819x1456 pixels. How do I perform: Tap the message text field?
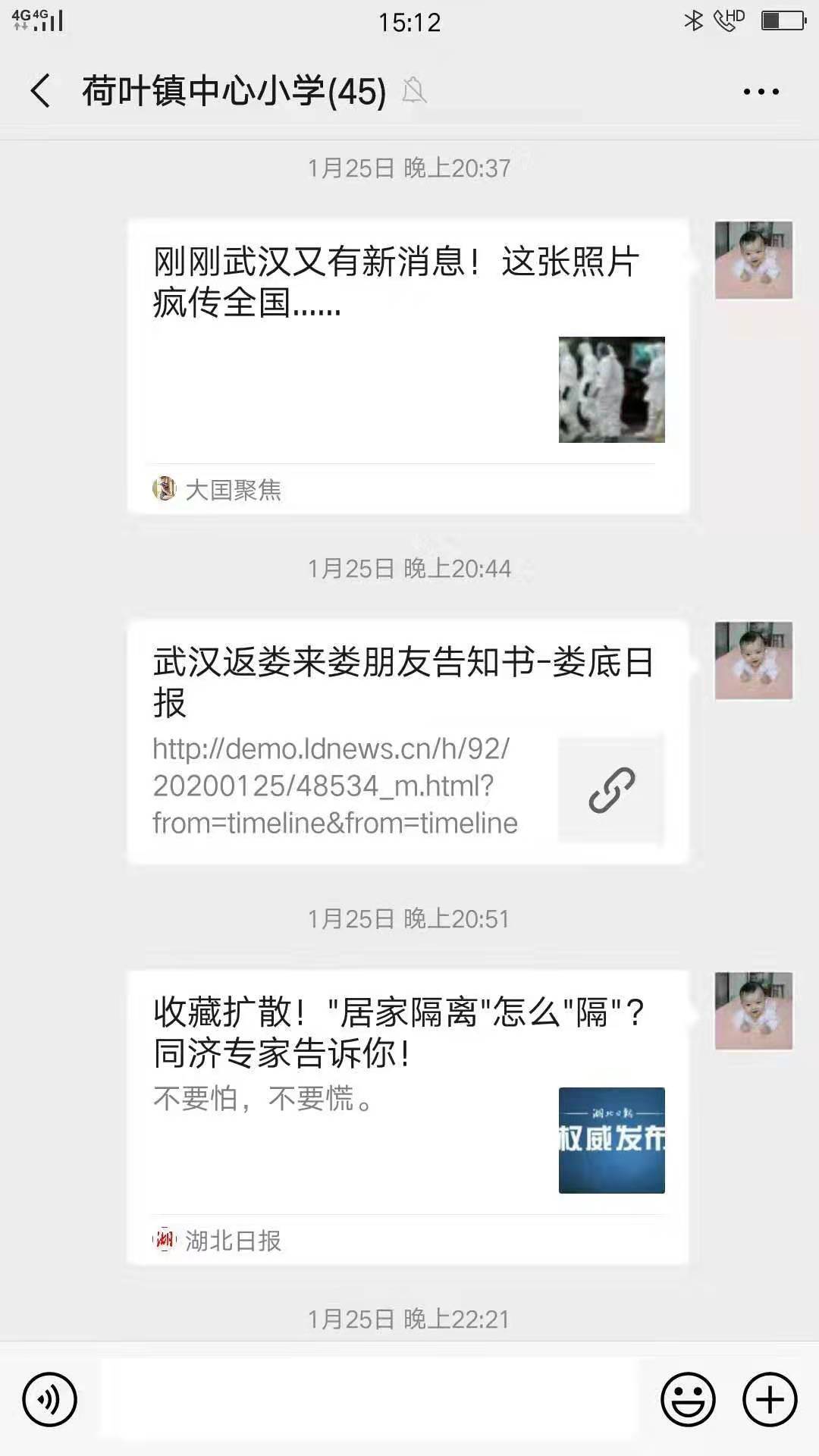[369, 1399]
